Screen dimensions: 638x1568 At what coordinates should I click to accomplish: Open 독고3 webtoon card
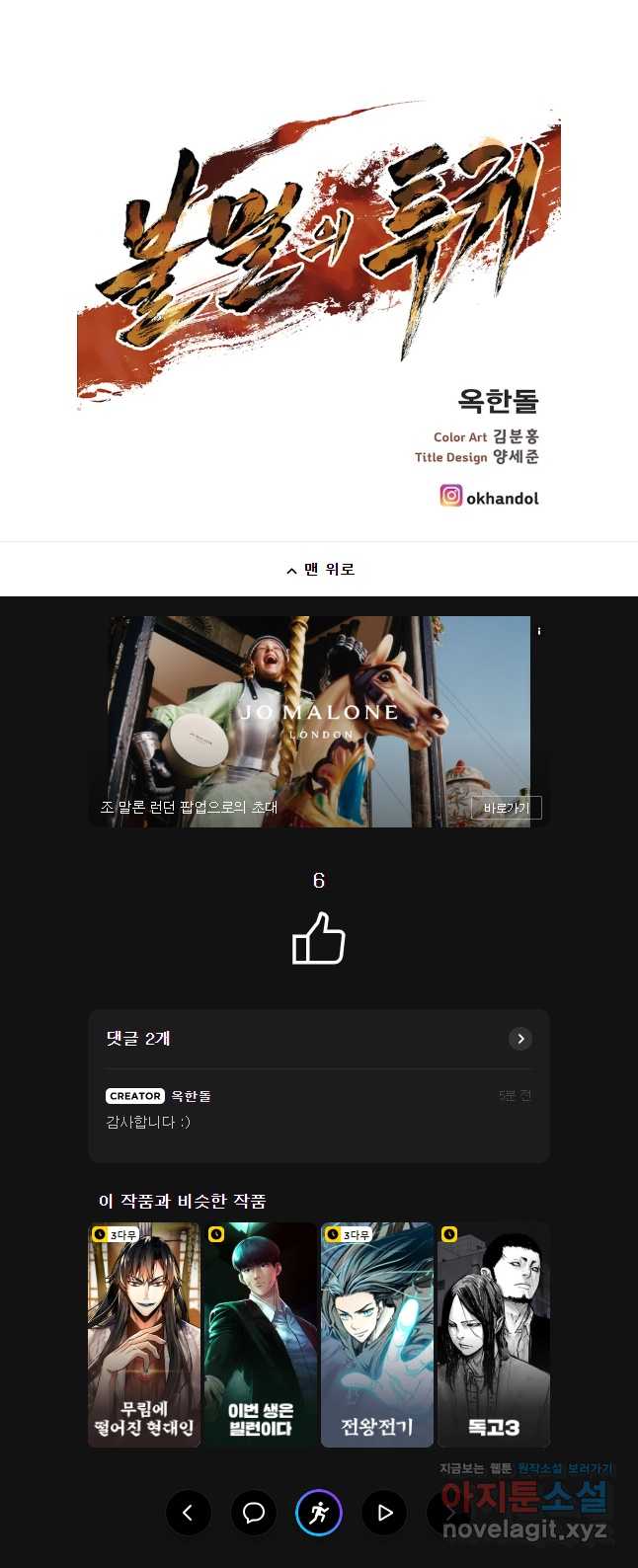pos(493,1334)
